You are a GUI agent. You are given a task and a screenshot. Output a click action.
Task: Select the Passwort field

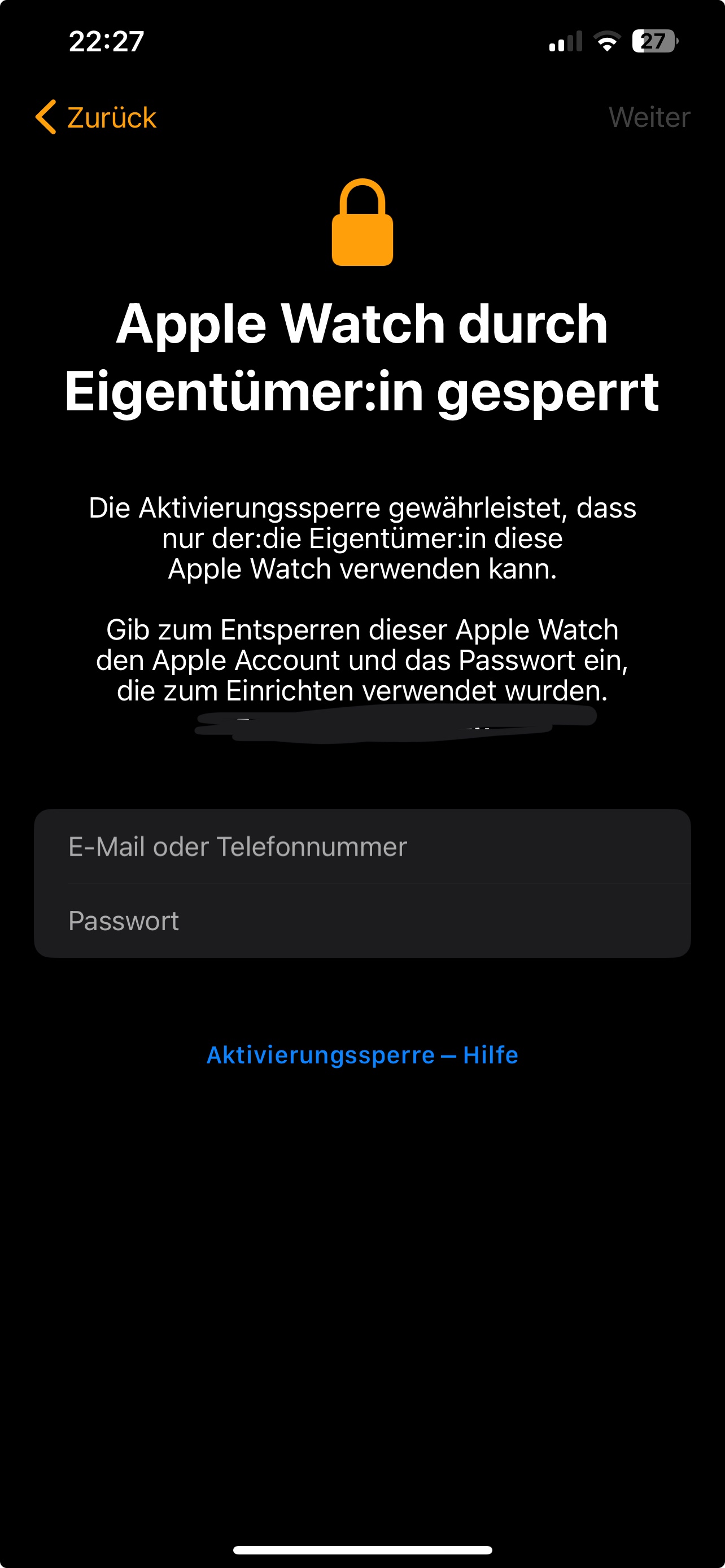[x=361, y=921]
